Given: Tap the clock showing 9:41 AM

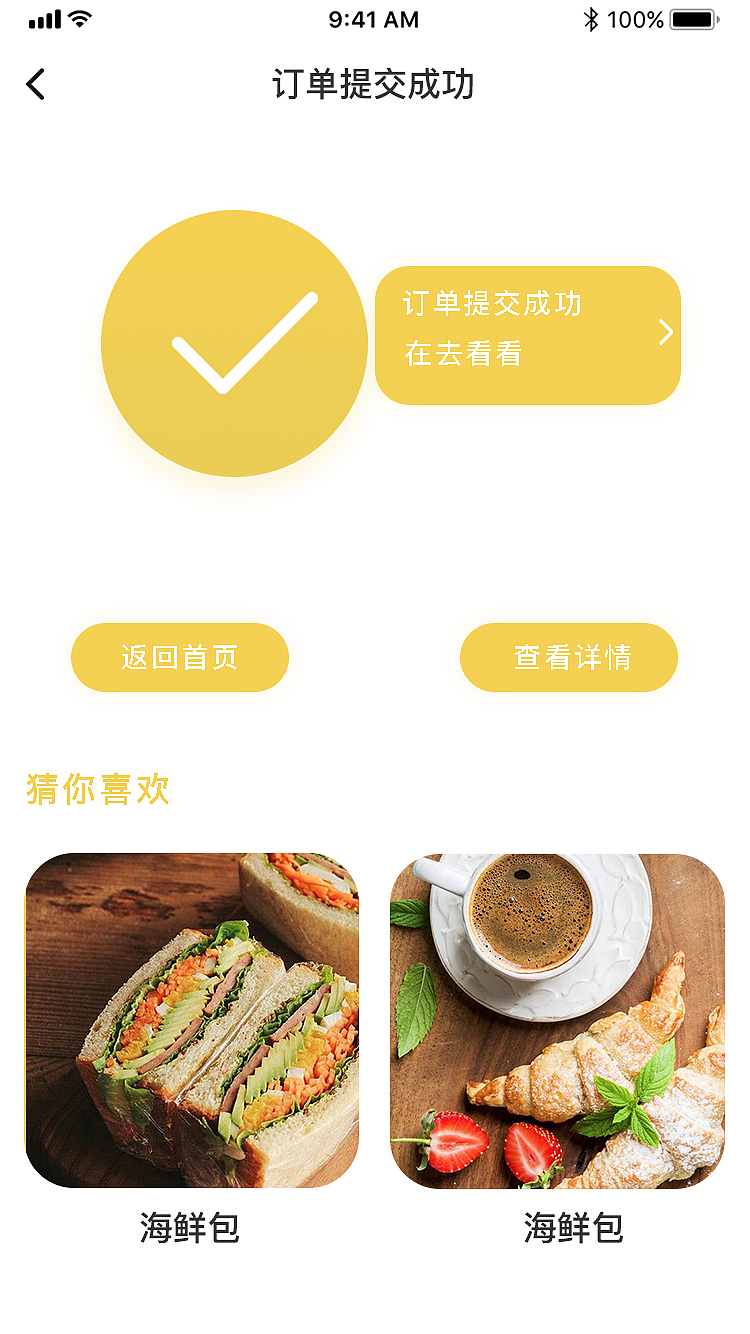Looking at the screenshot, I should point(374,19).
